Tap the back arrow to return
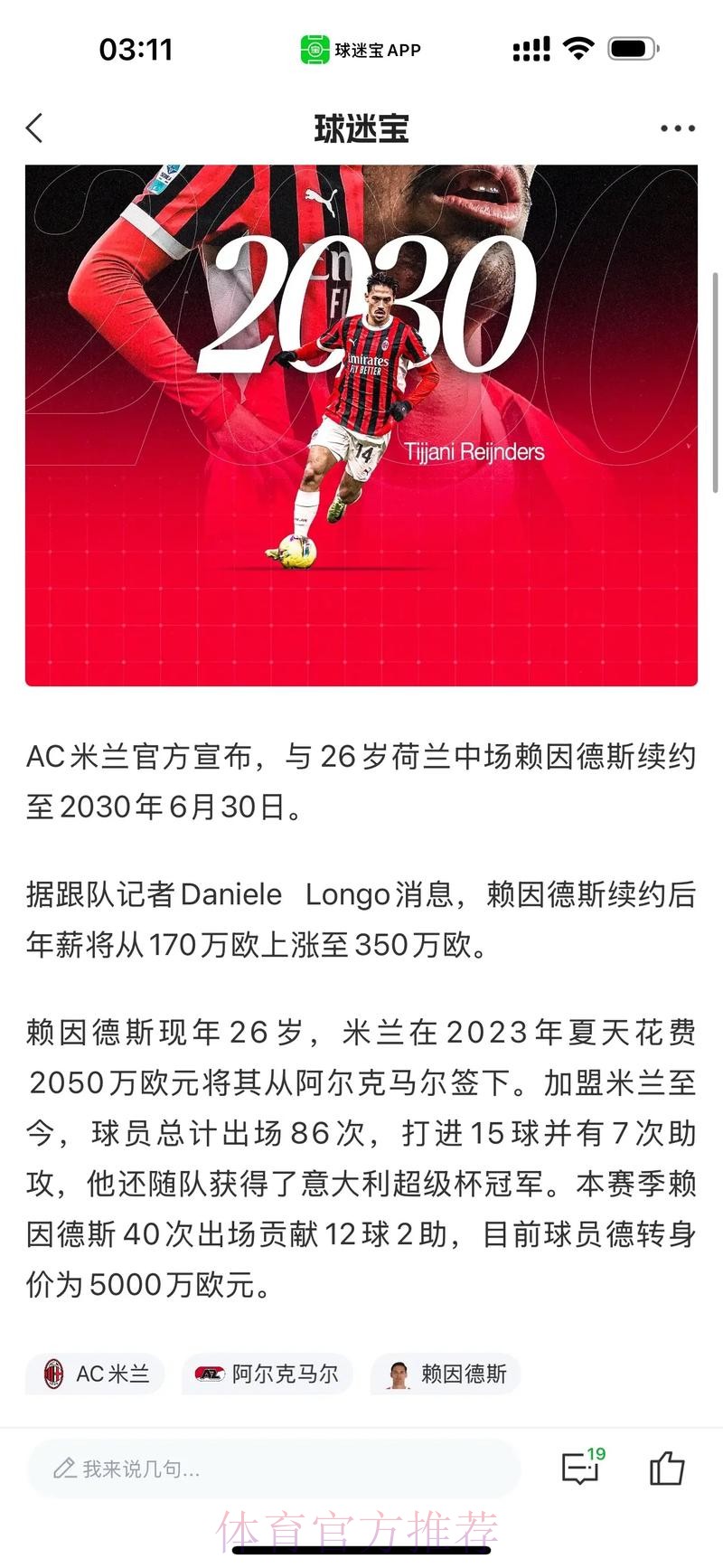 tap(34, 128)
